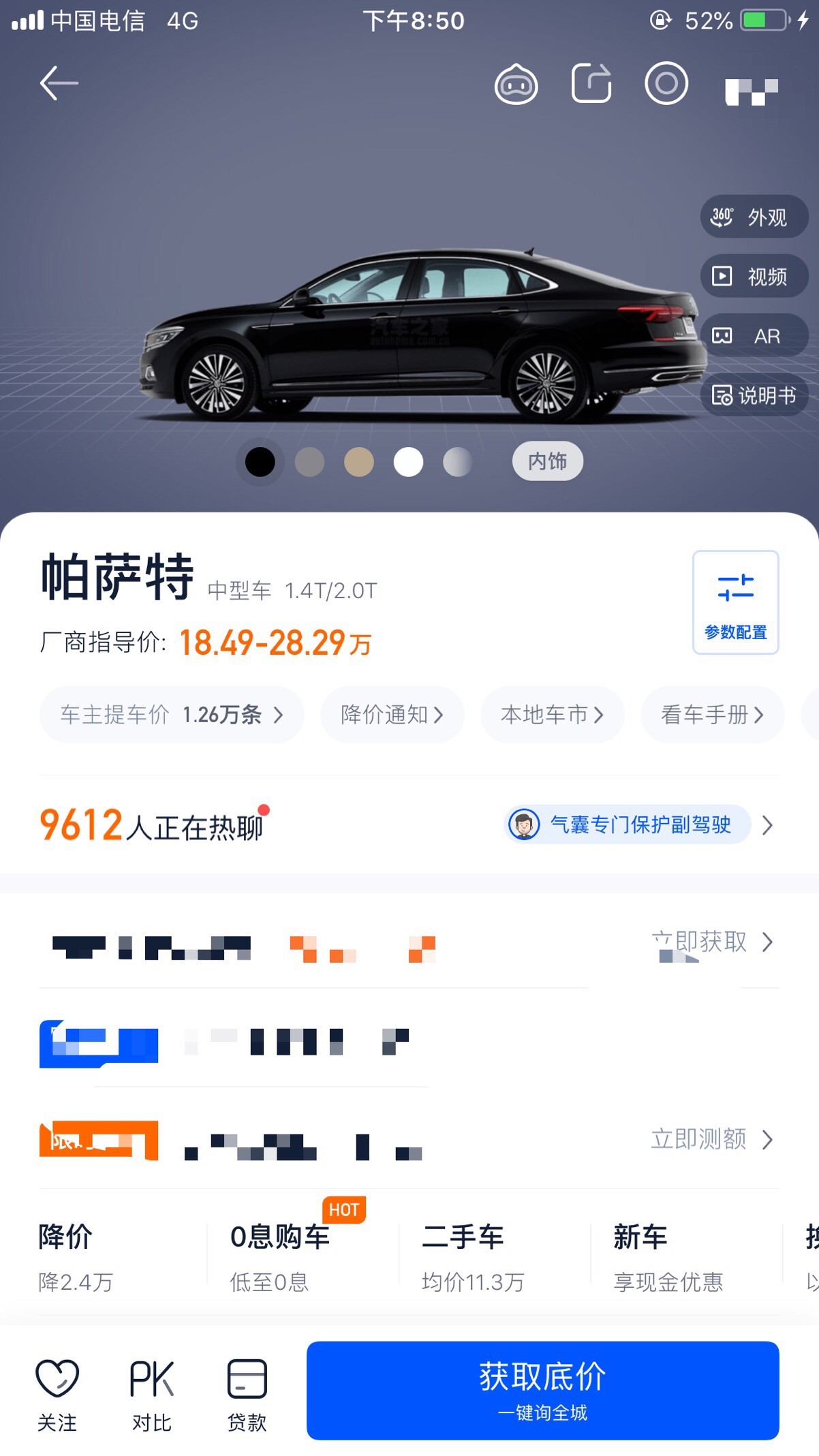Open the AI assistant robot icon
The image size is (819, 1456).
click(x=516, y=84)
